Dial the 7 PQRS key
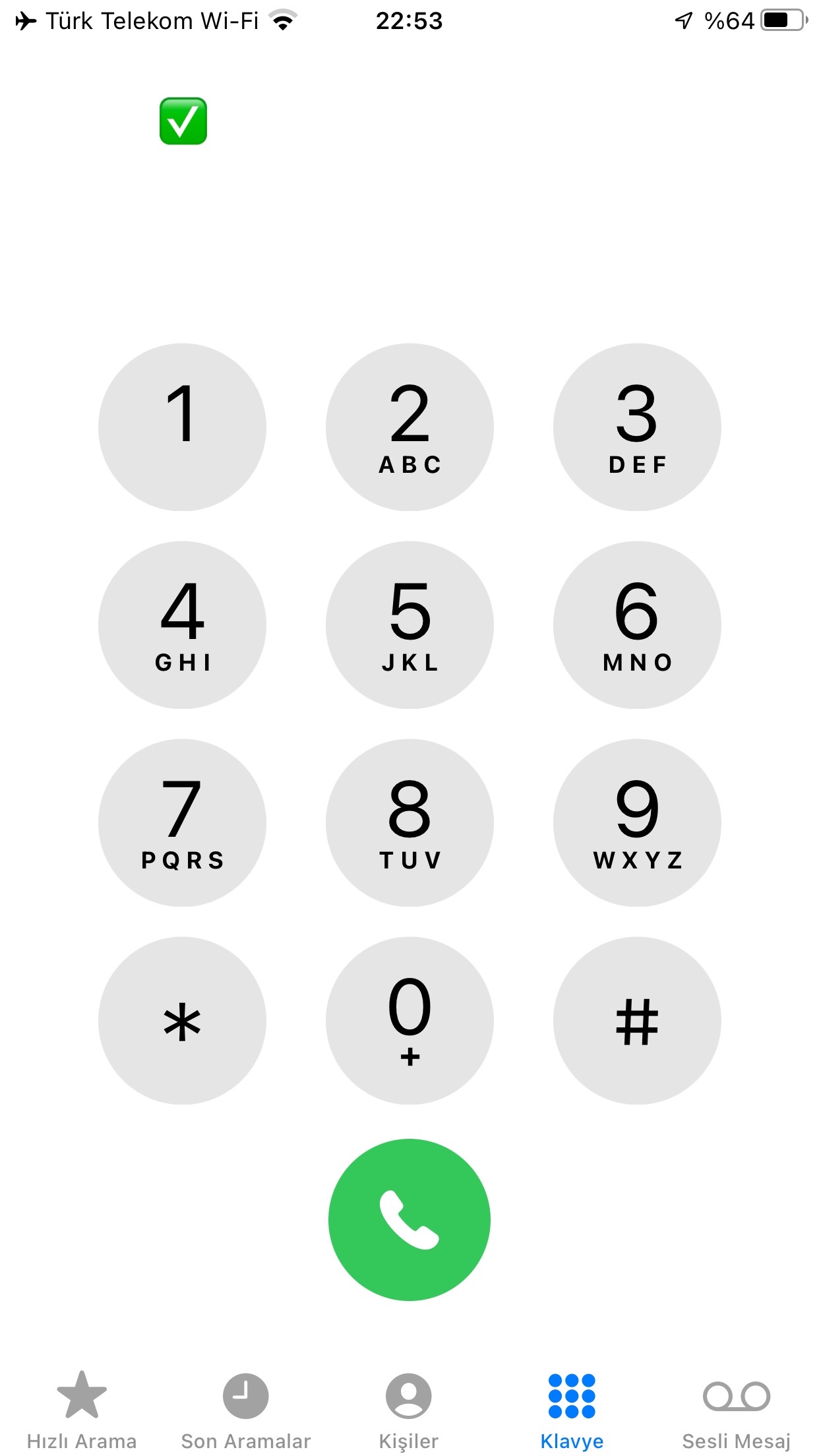The width and height of the screenshot is (819, 1456). [182, 822]
